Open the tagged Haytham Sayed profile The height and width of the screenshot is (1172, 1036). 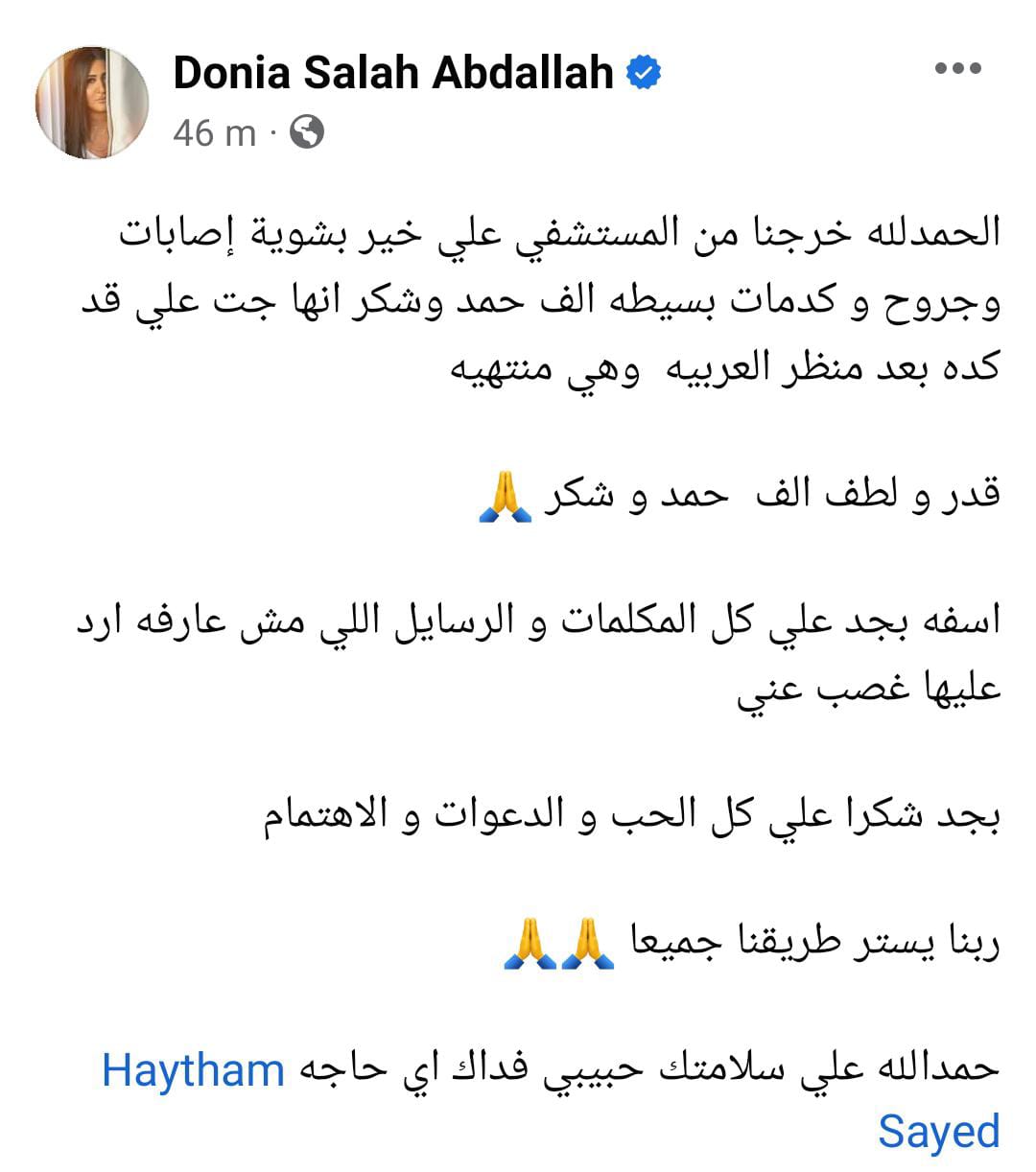194,1070
